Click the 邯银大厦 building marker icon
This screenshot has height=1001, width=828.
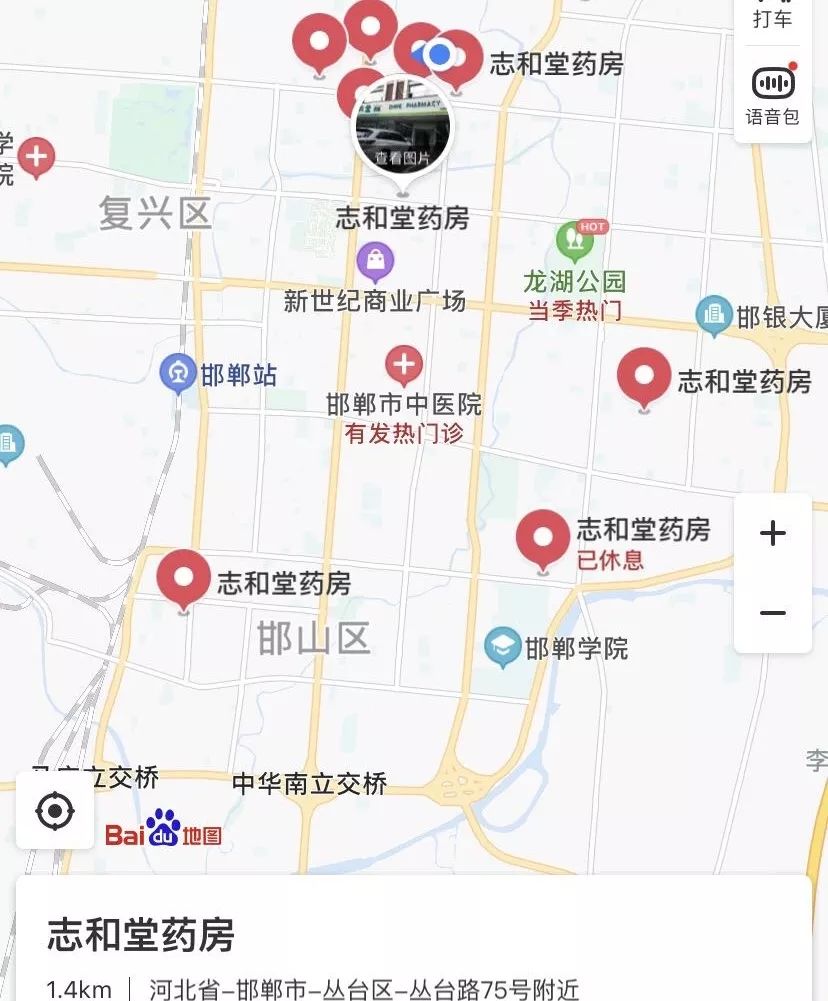point(715,314)
